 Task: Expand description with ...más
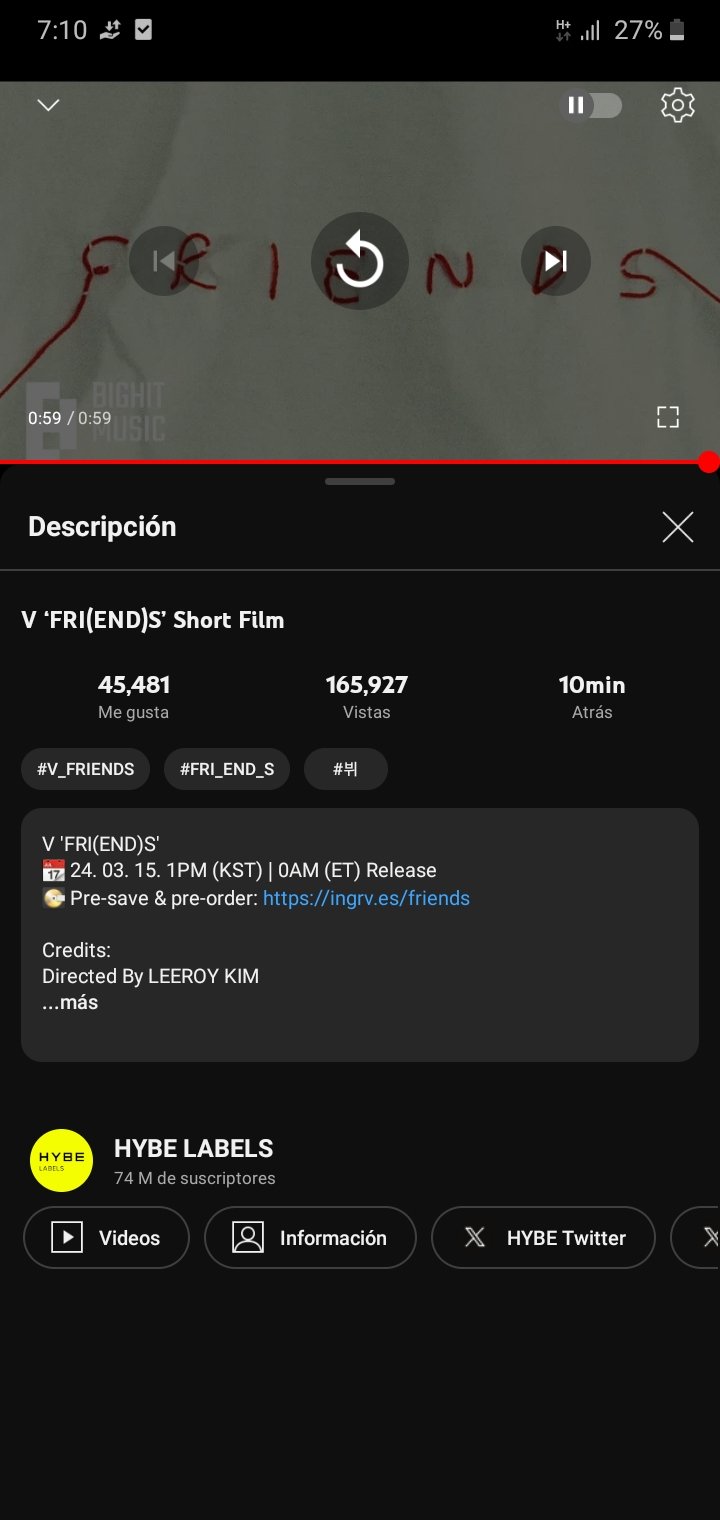[70, 1002]
